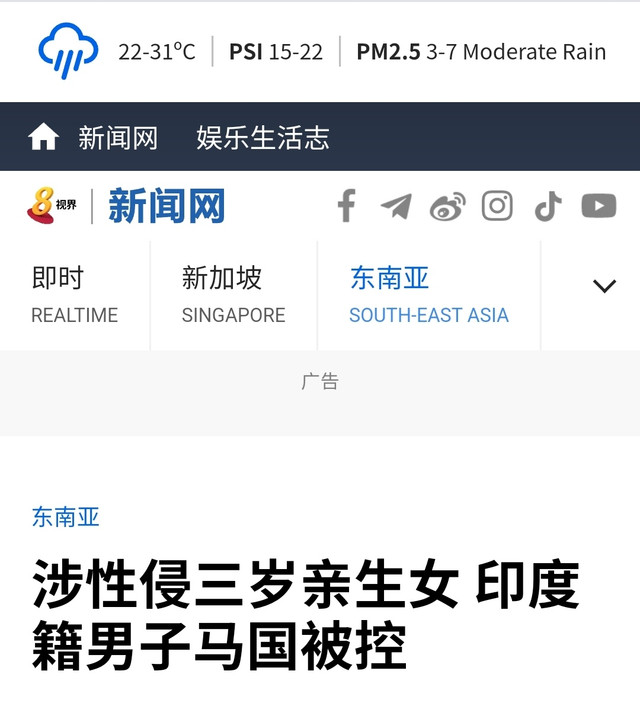Switch to the 新加坡 Singapore tab
Screen dimensions: 640x721
(233, 295)
